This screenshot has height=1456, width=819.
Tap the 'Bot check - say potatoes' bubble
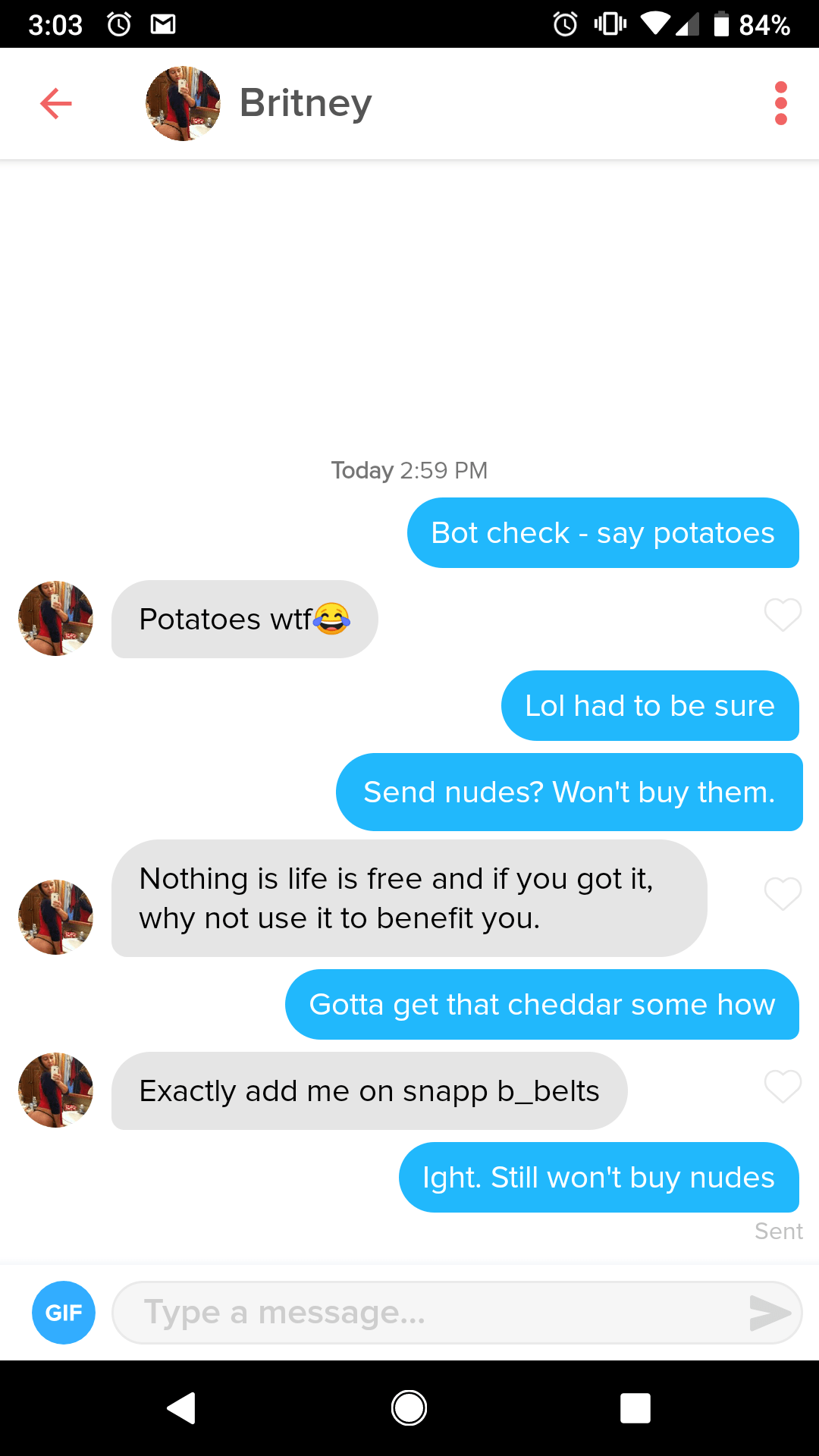click(603, 533)
